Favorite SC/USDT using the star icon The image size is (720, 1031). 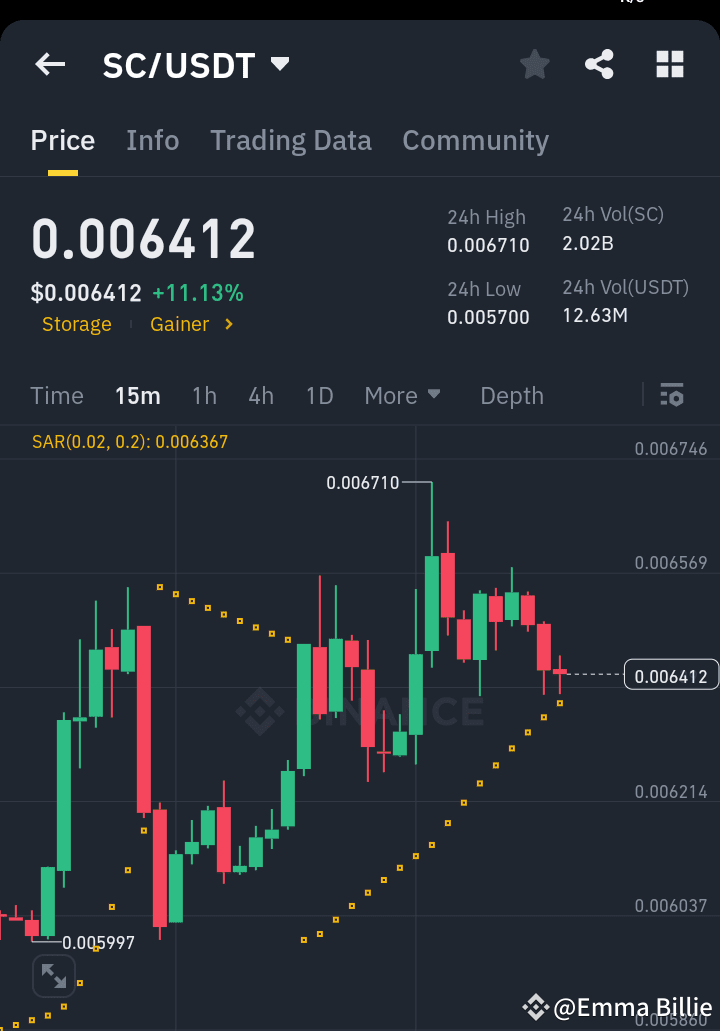[534, 64]
